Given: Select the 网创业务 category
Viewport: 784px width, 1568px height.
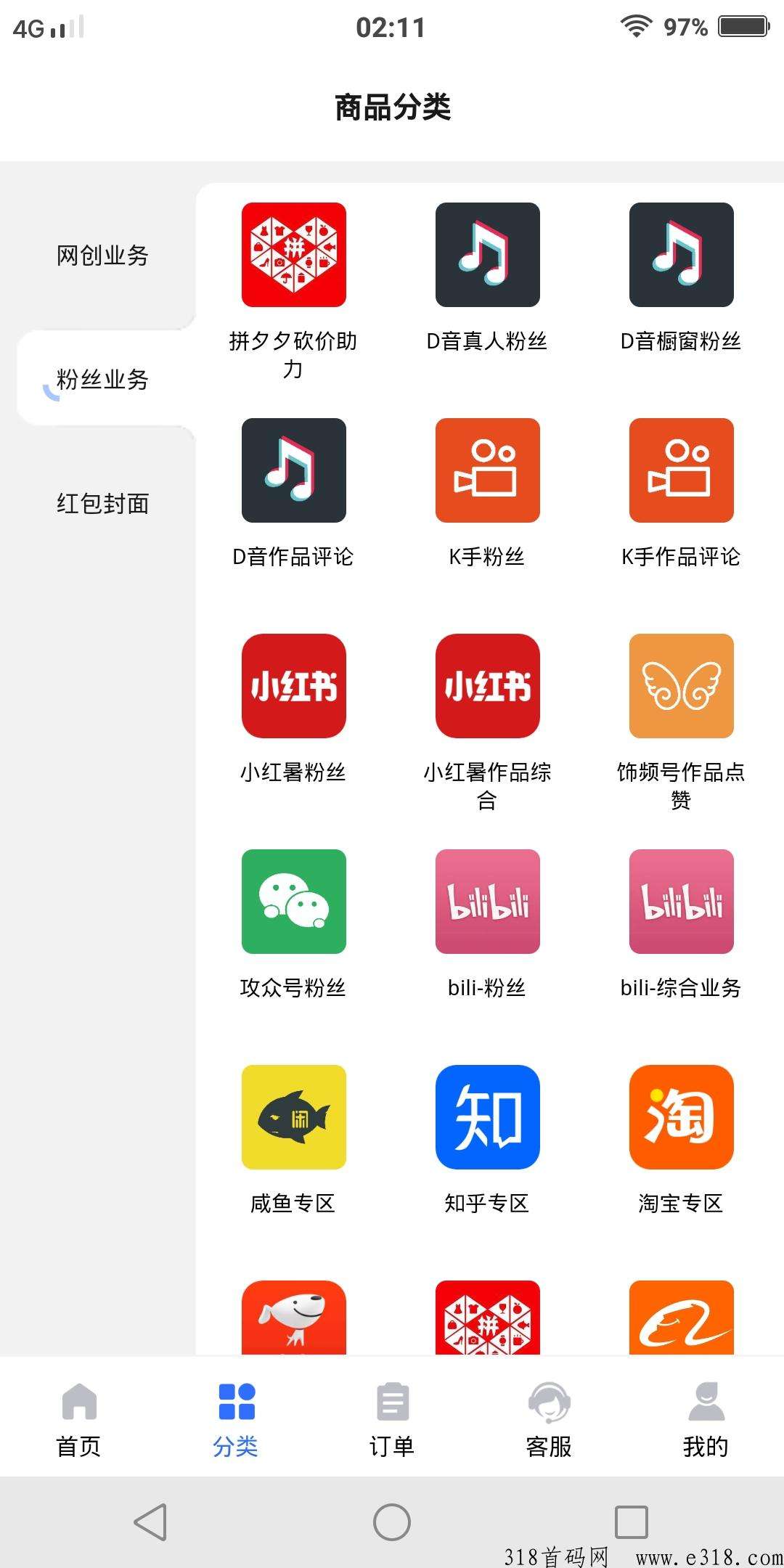Looking at the screenshot, I should pos(102,256).
